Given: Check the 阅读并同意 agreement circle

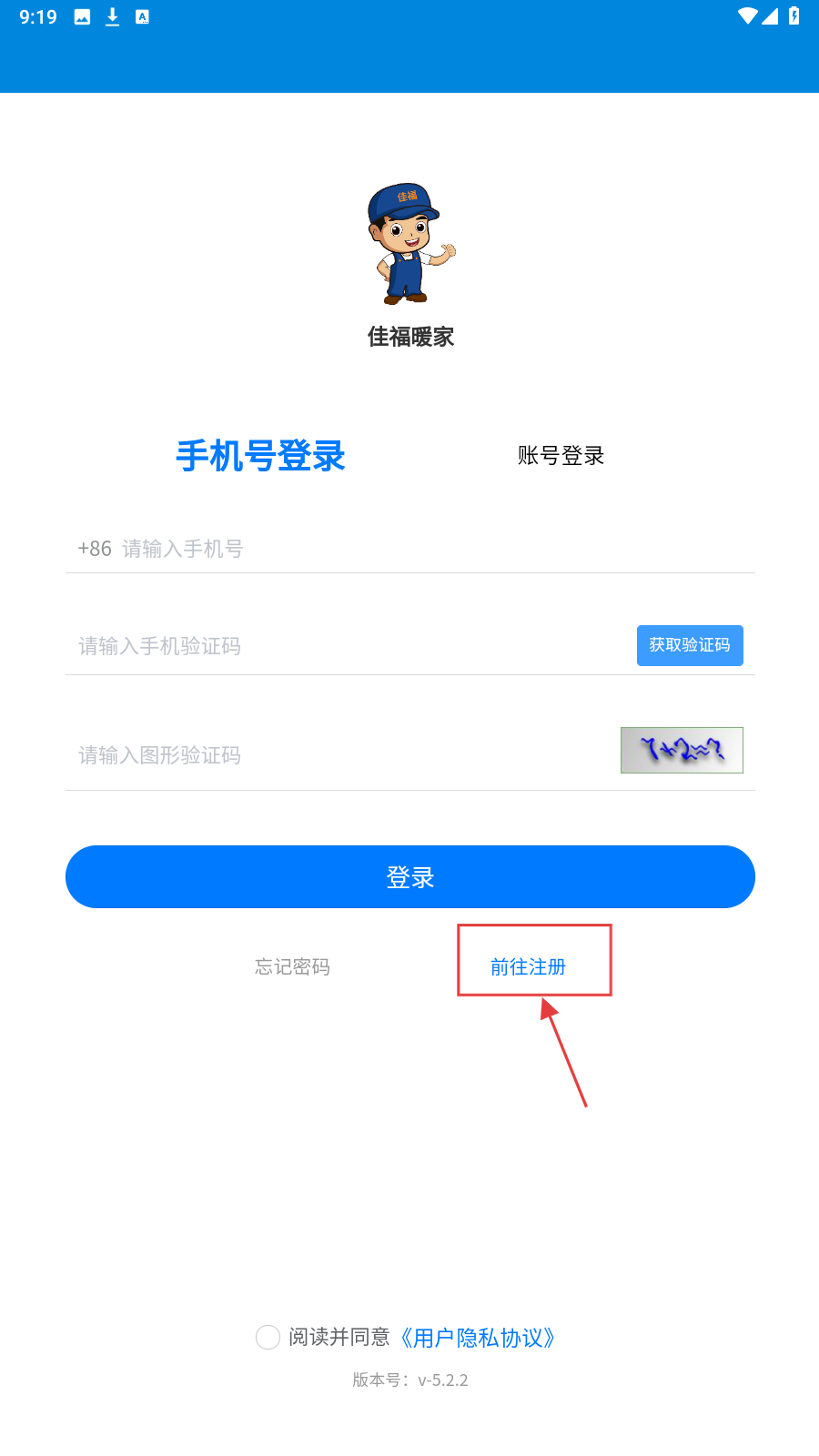Looking at the screenshot, I should coord(268,1337).
